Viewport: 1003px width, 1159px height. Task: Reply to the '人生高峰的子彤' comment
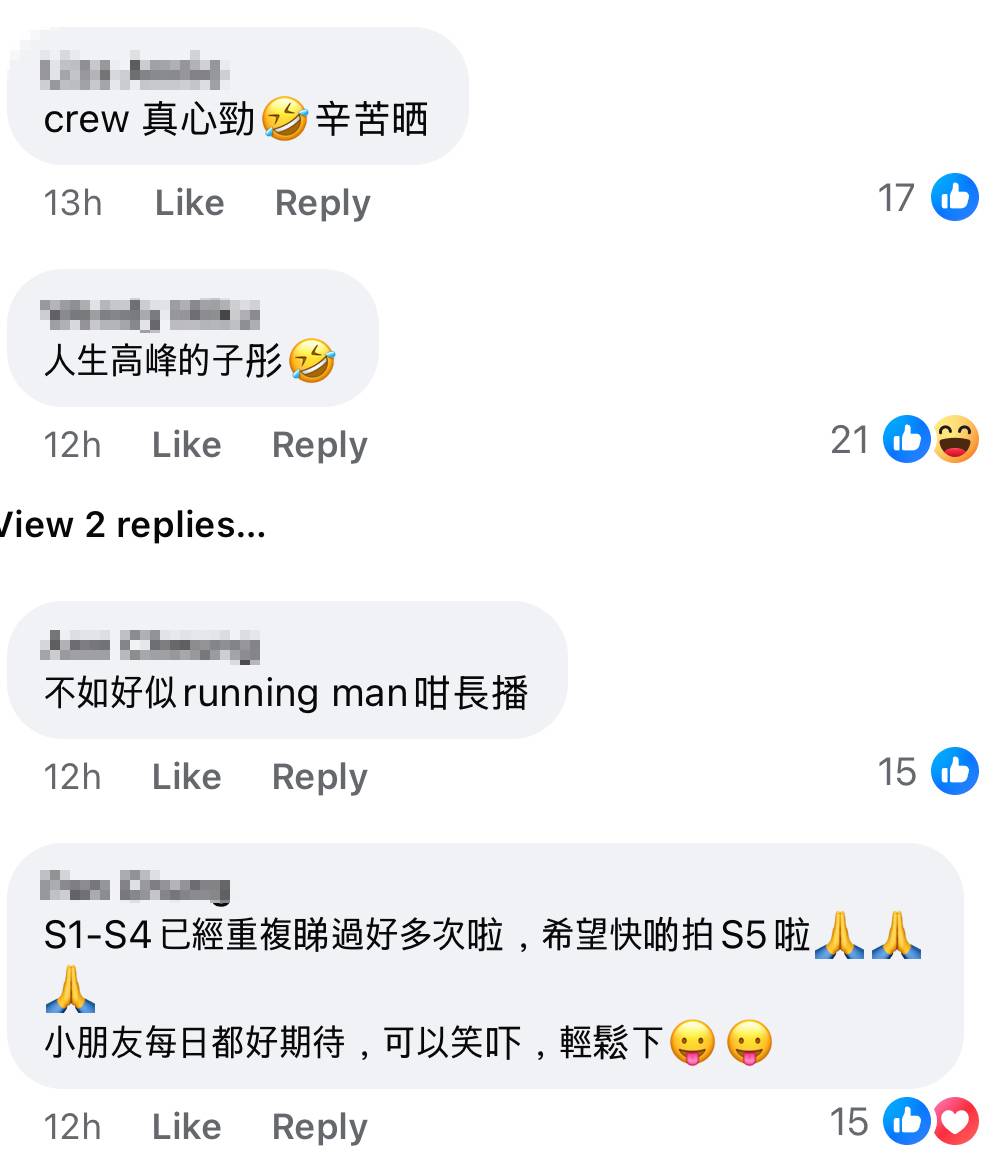(319, 445)
